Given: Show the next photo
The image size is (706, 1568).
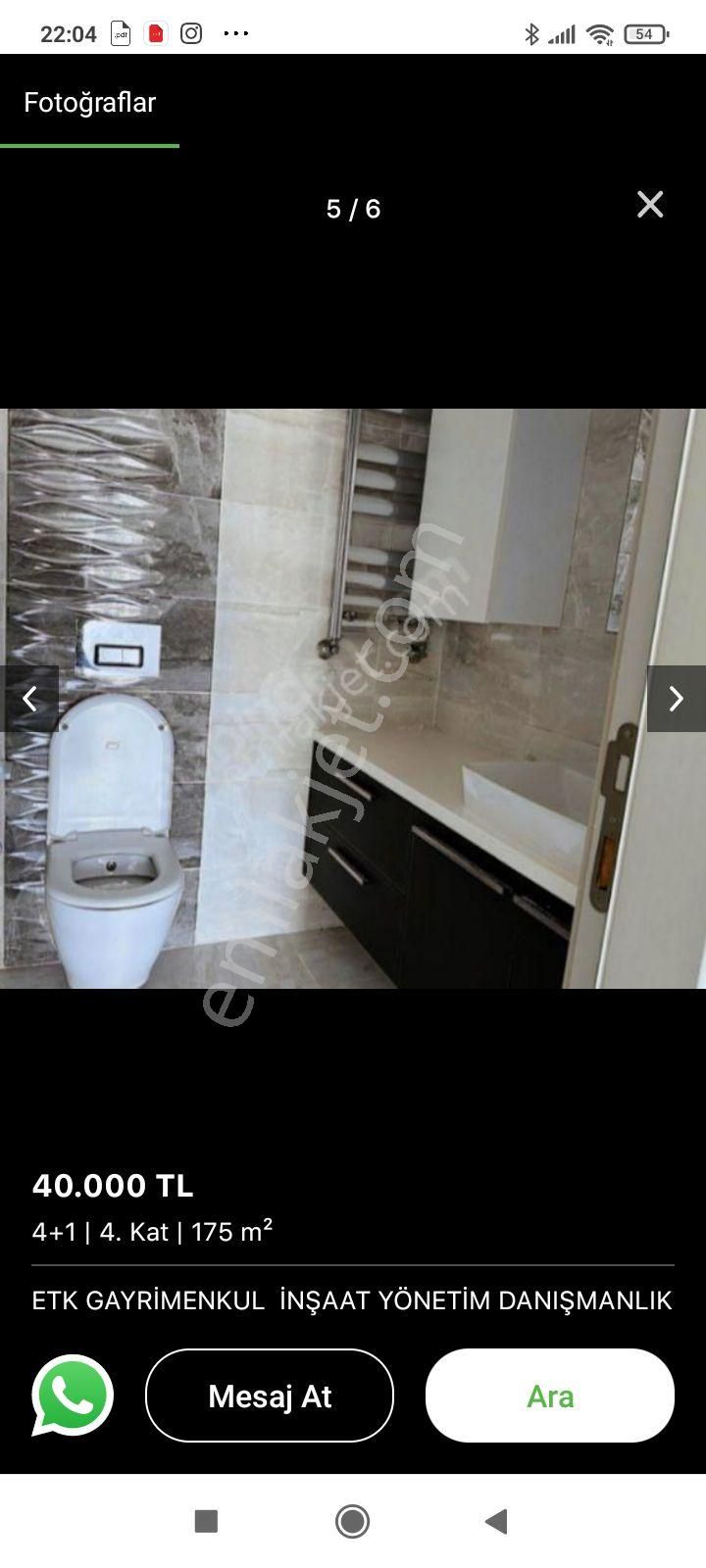Looking at the screenshot, I should (676, 699).
